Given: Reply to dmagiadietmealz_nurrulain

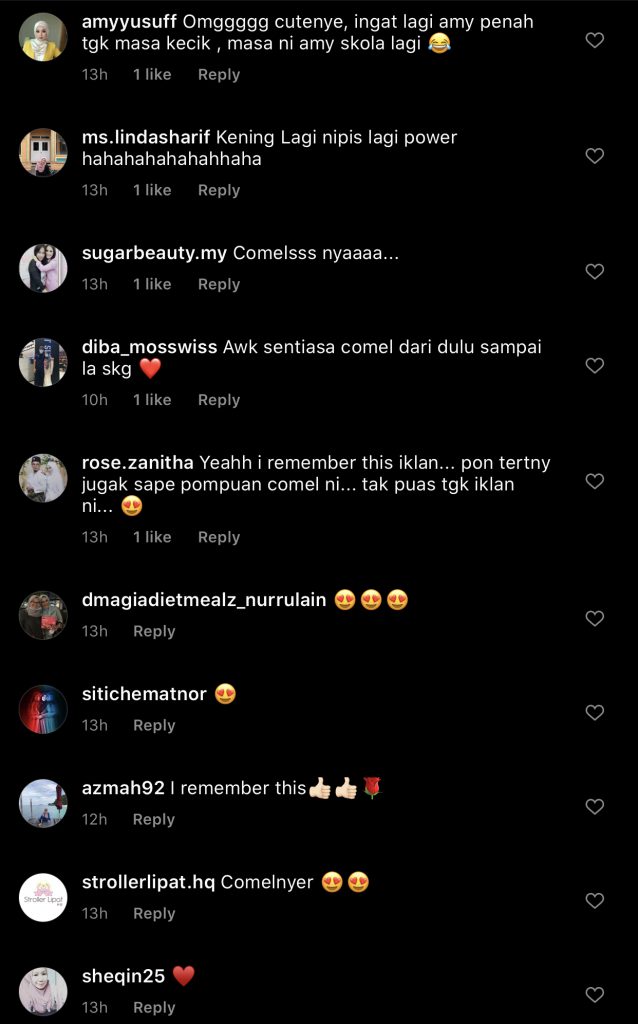Looking at the screenshot, I should pos(154,631).
